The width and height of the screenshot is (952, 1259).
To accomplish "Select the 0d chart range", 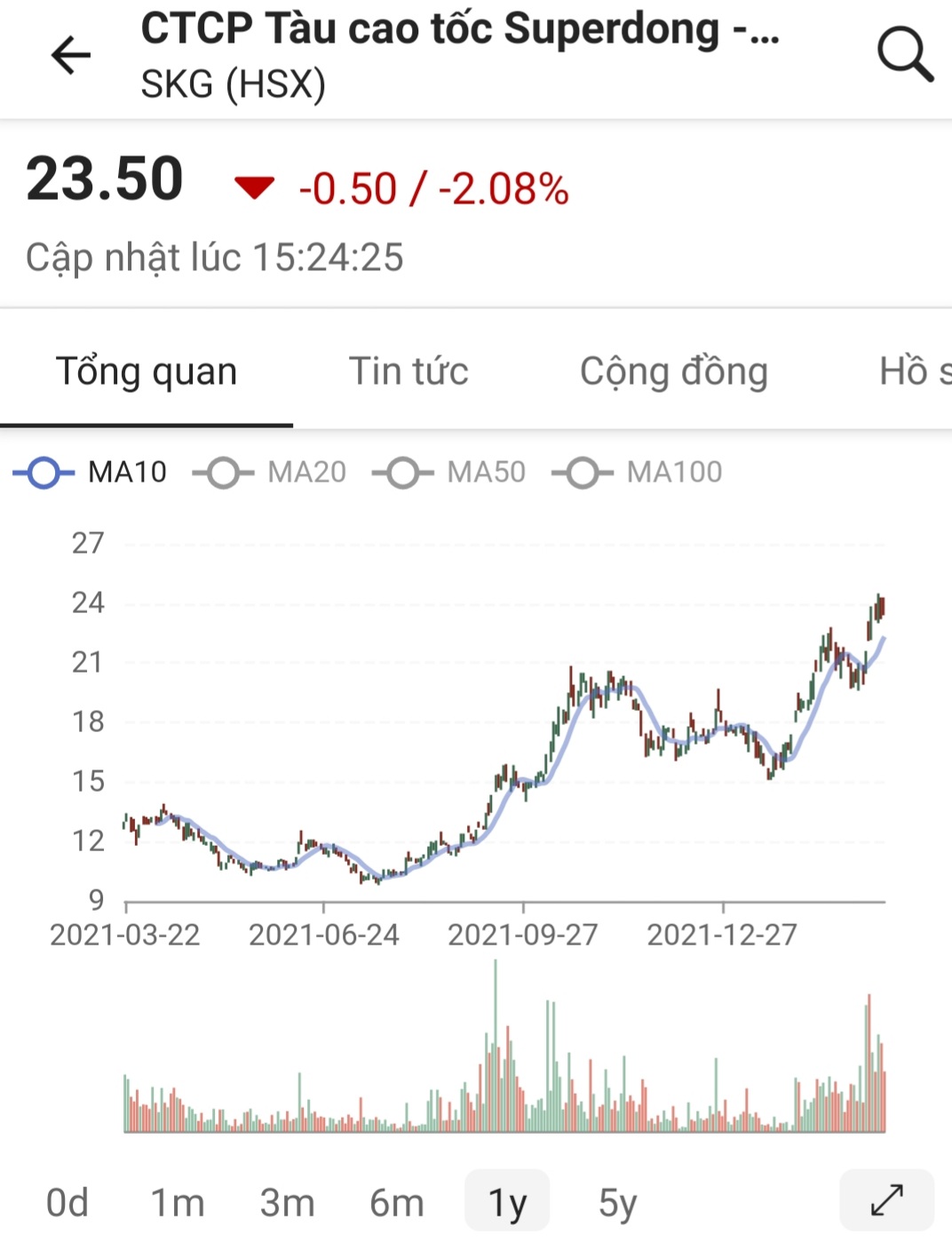I will [67, 1202].
